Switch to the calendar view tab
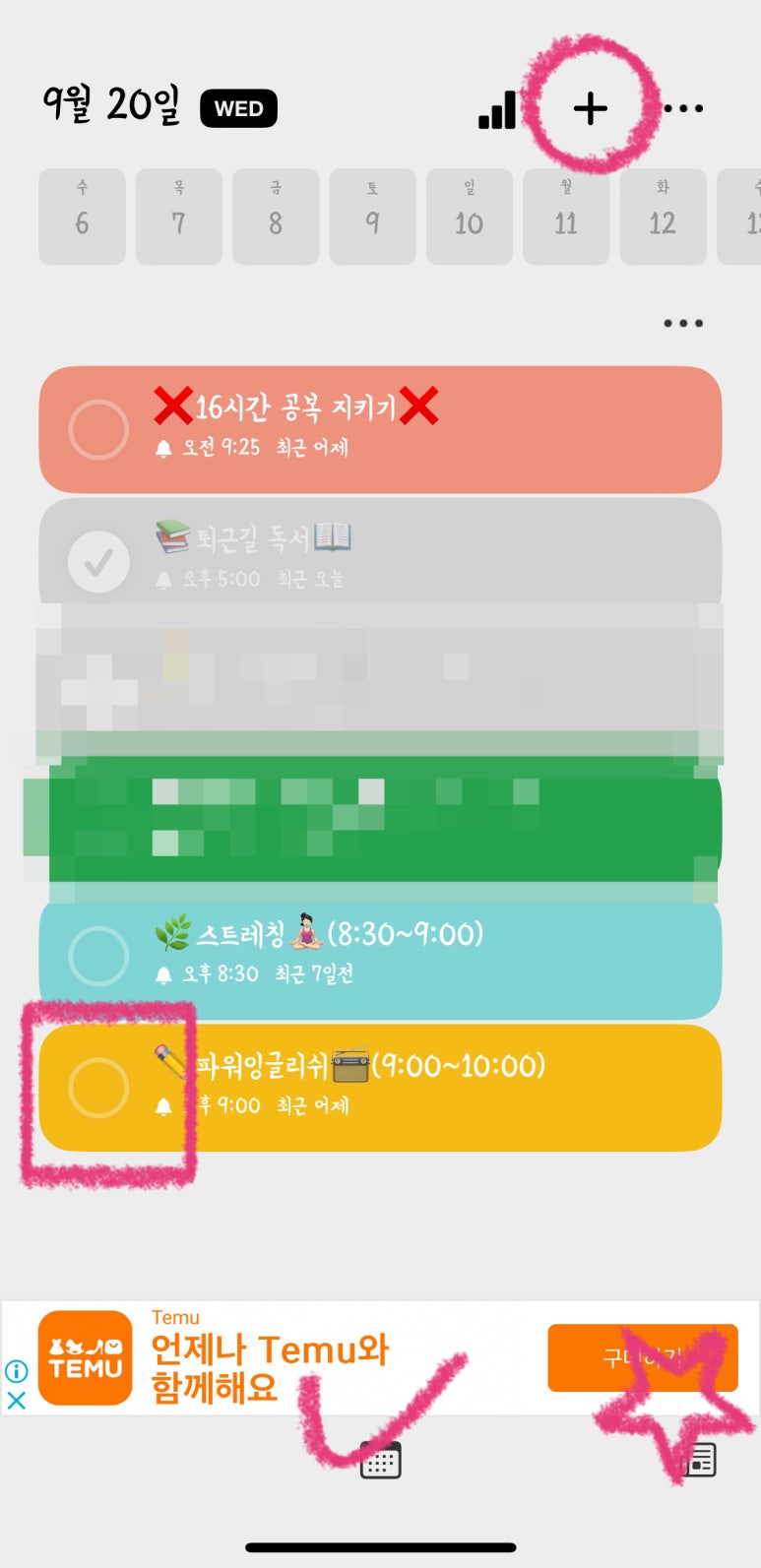Image resolution: width=761 pixels, height=1568 pixels. [x=381, y=1460]
